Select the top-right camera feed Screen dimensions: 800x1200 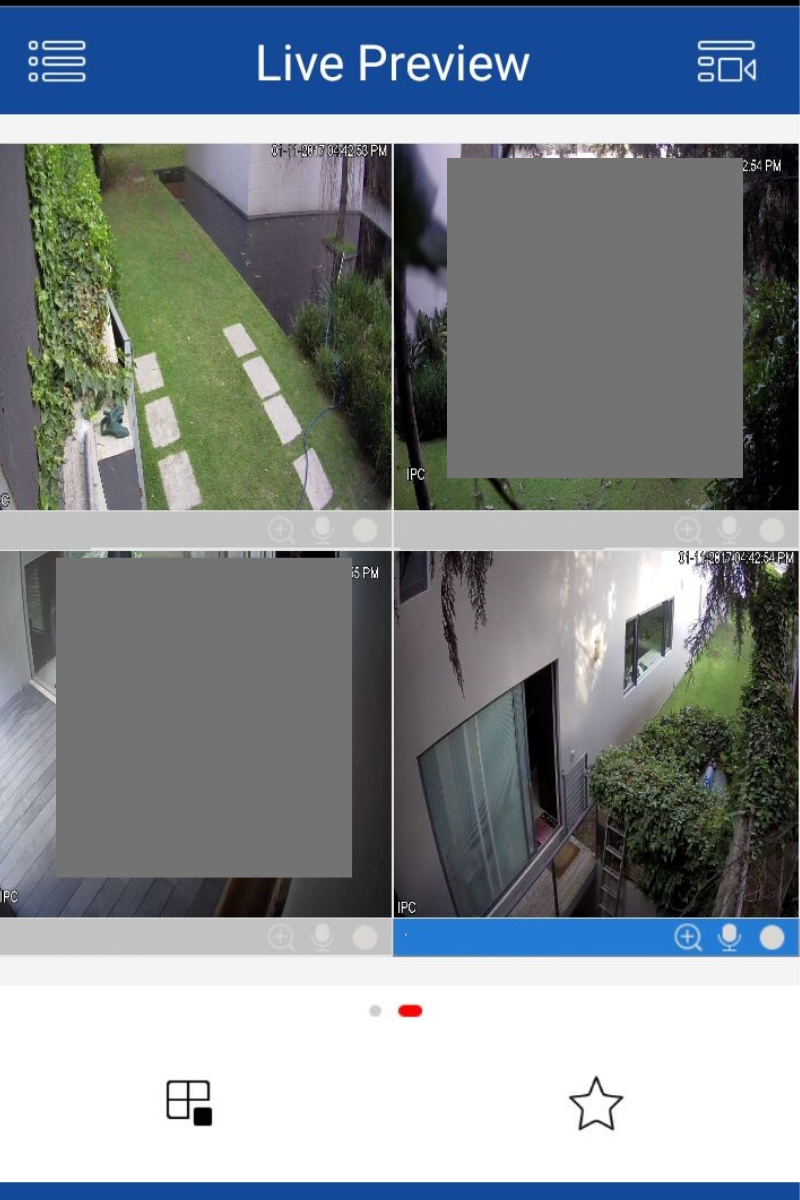click(596, 327)
